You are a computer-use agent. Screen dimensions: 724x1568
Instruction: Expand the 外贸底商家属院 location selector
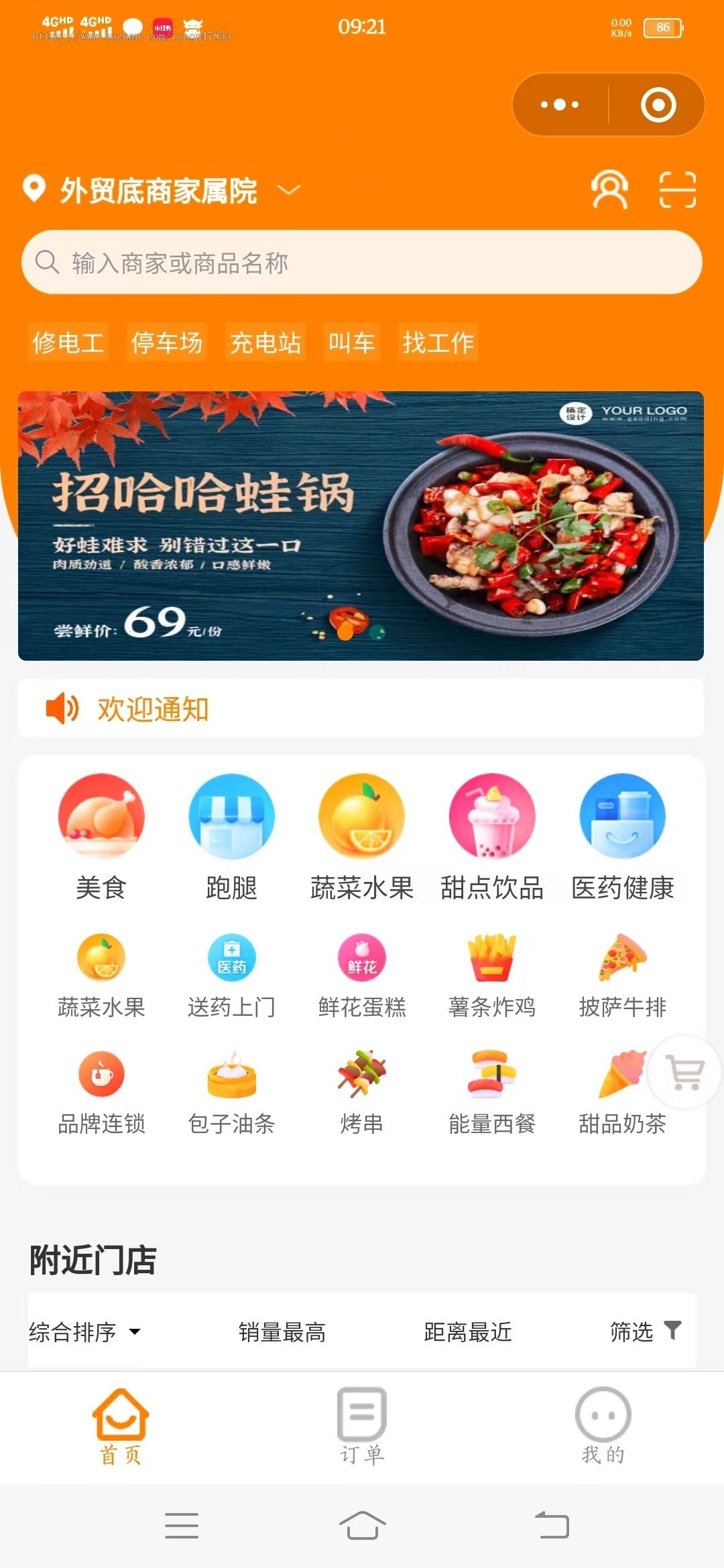[x=158, y=190]
